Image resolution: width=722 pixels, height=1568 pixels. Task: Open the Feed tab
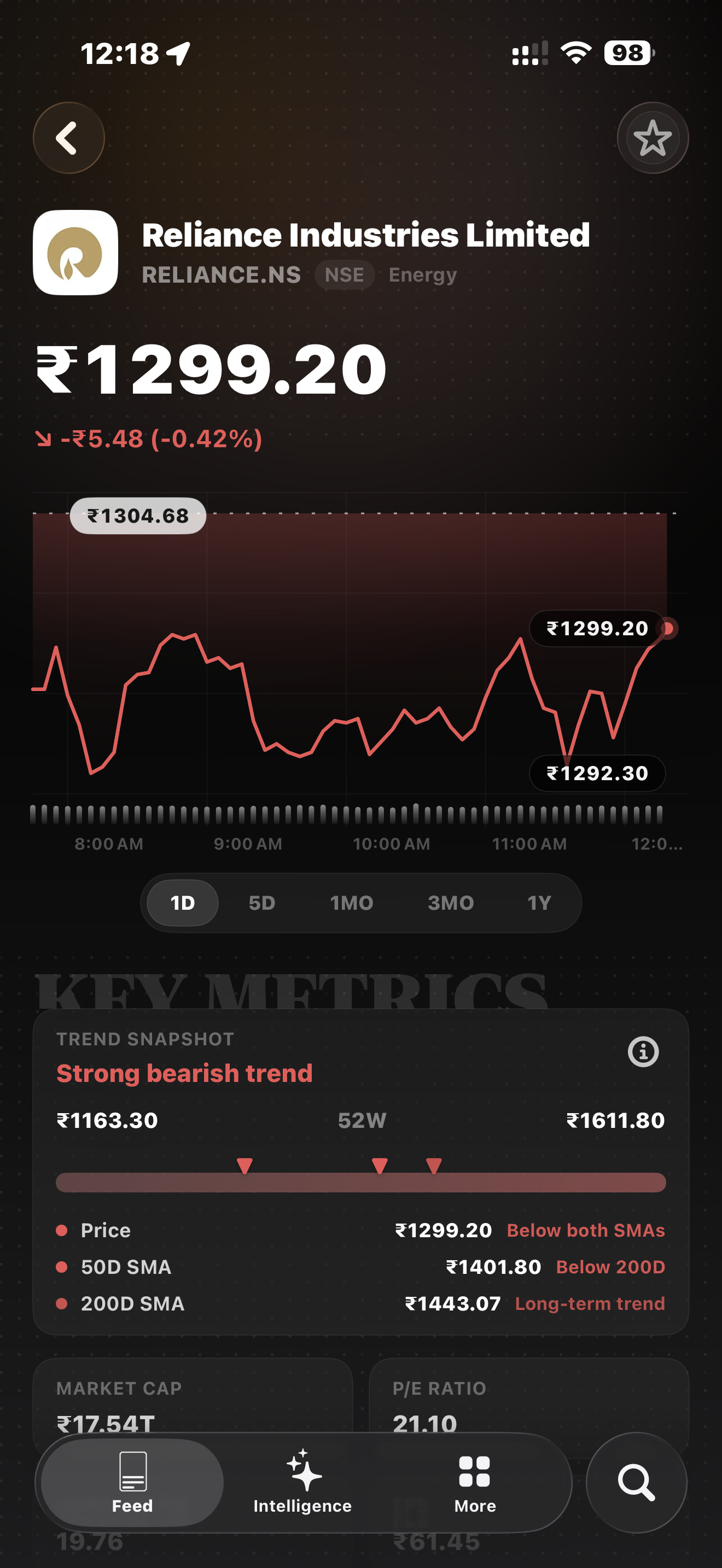click(x=132, y=1483)
